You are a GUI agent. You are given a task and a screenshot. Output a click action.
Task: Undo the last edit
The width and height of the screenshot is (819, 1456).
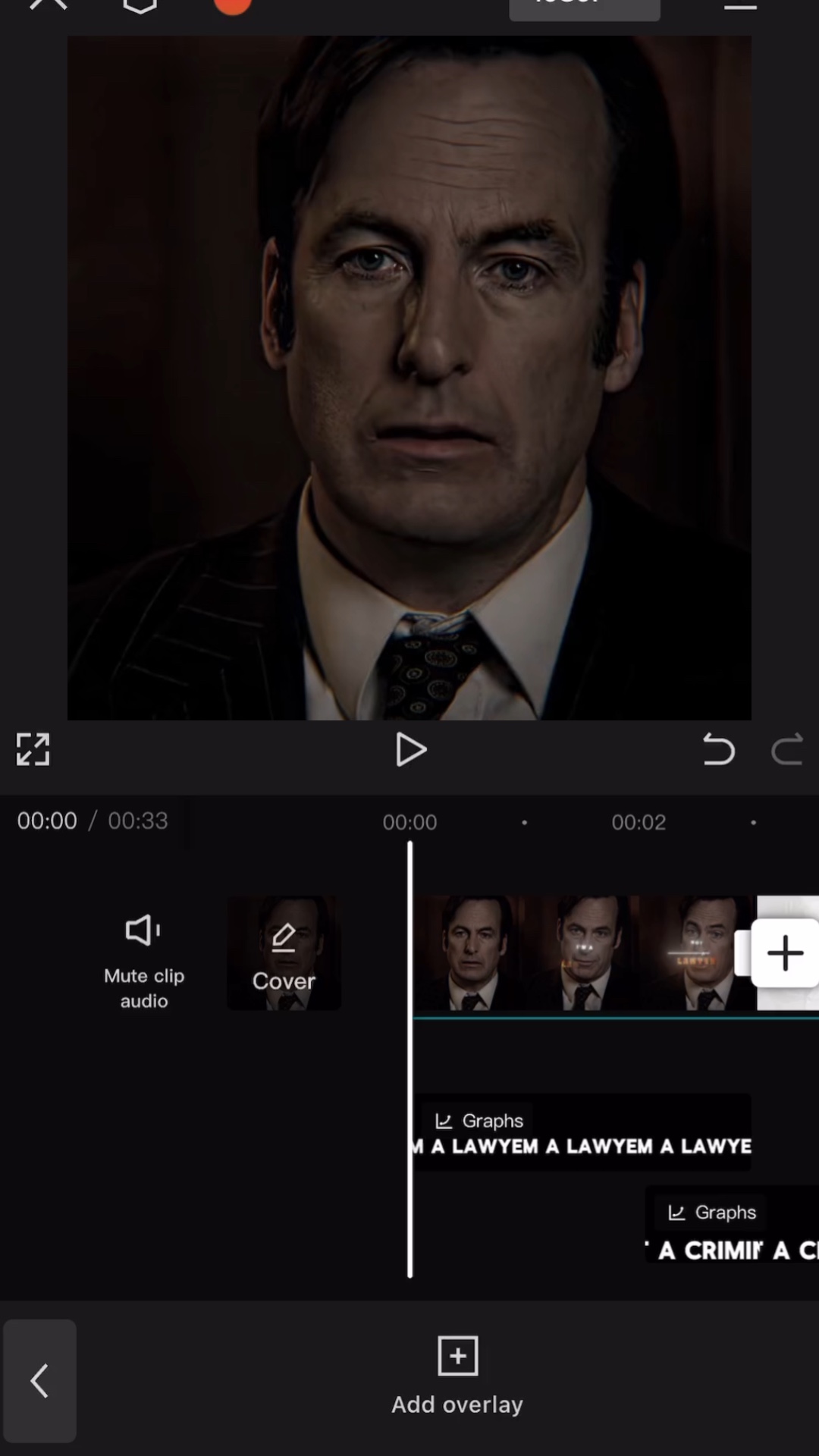[x=718, y=749]
